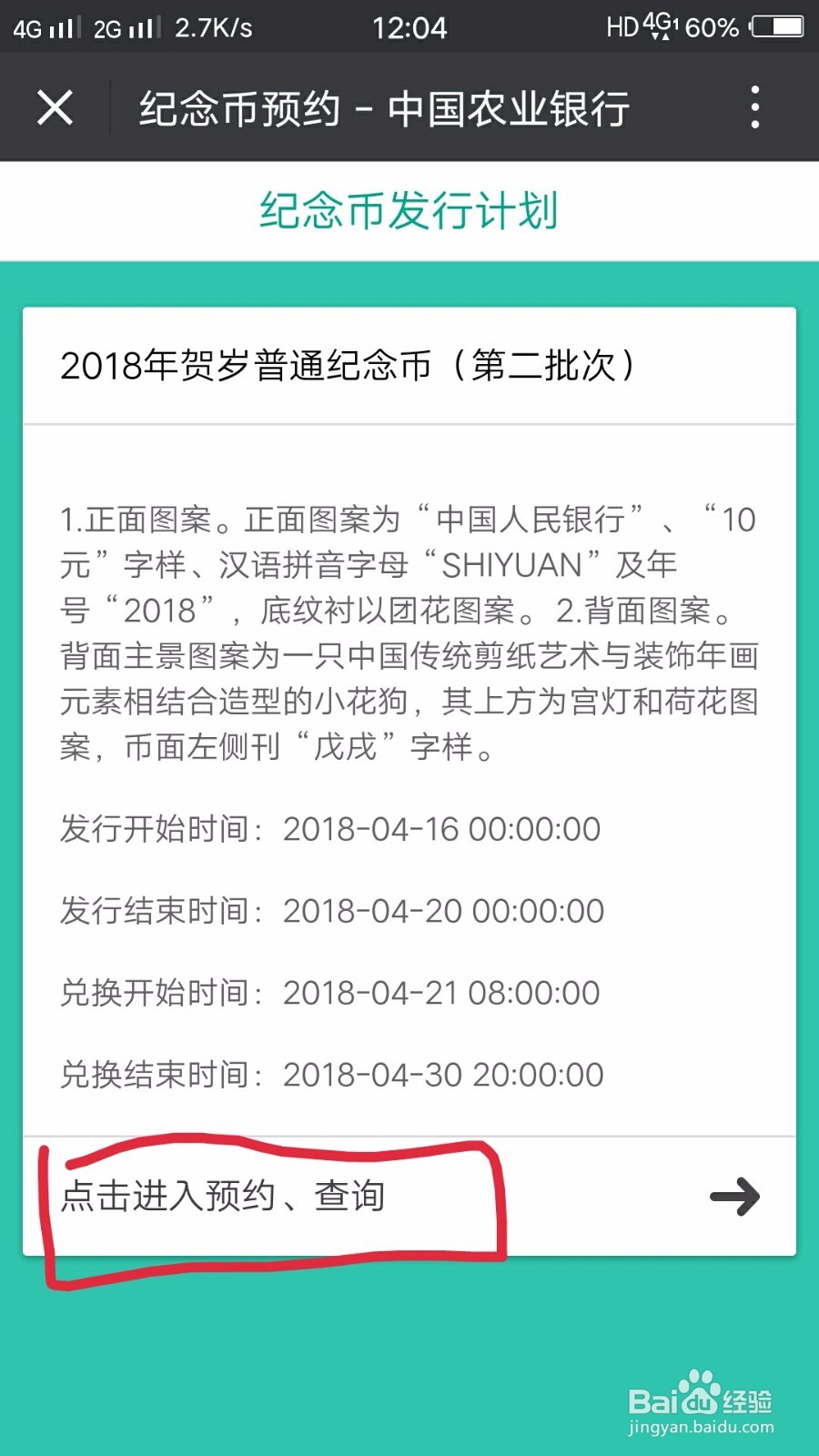
Task: Tap the 纪念币发行计划 header link
Action: tap(409, 209)
